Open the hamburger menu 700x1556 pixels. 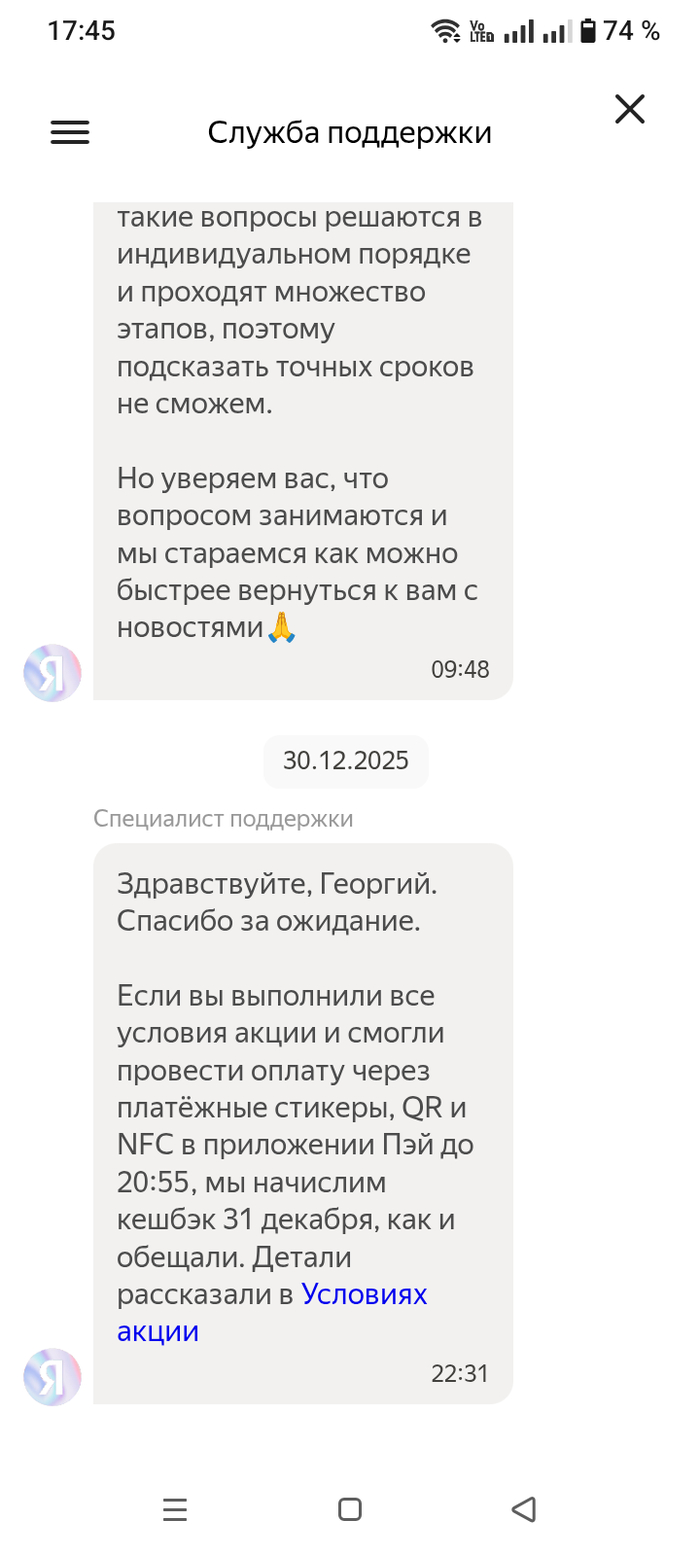pyautogui.click(x=70, y=132)
